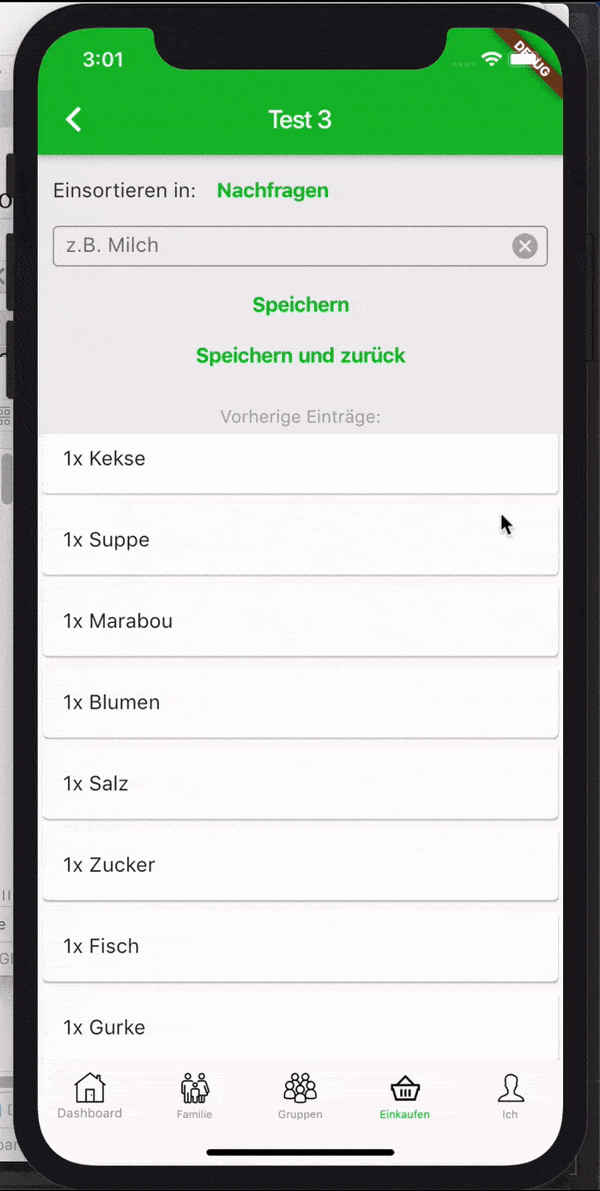The image size is (600, 1191).
Task: Open the Einkaufen tab
Action: (405, 1096)
